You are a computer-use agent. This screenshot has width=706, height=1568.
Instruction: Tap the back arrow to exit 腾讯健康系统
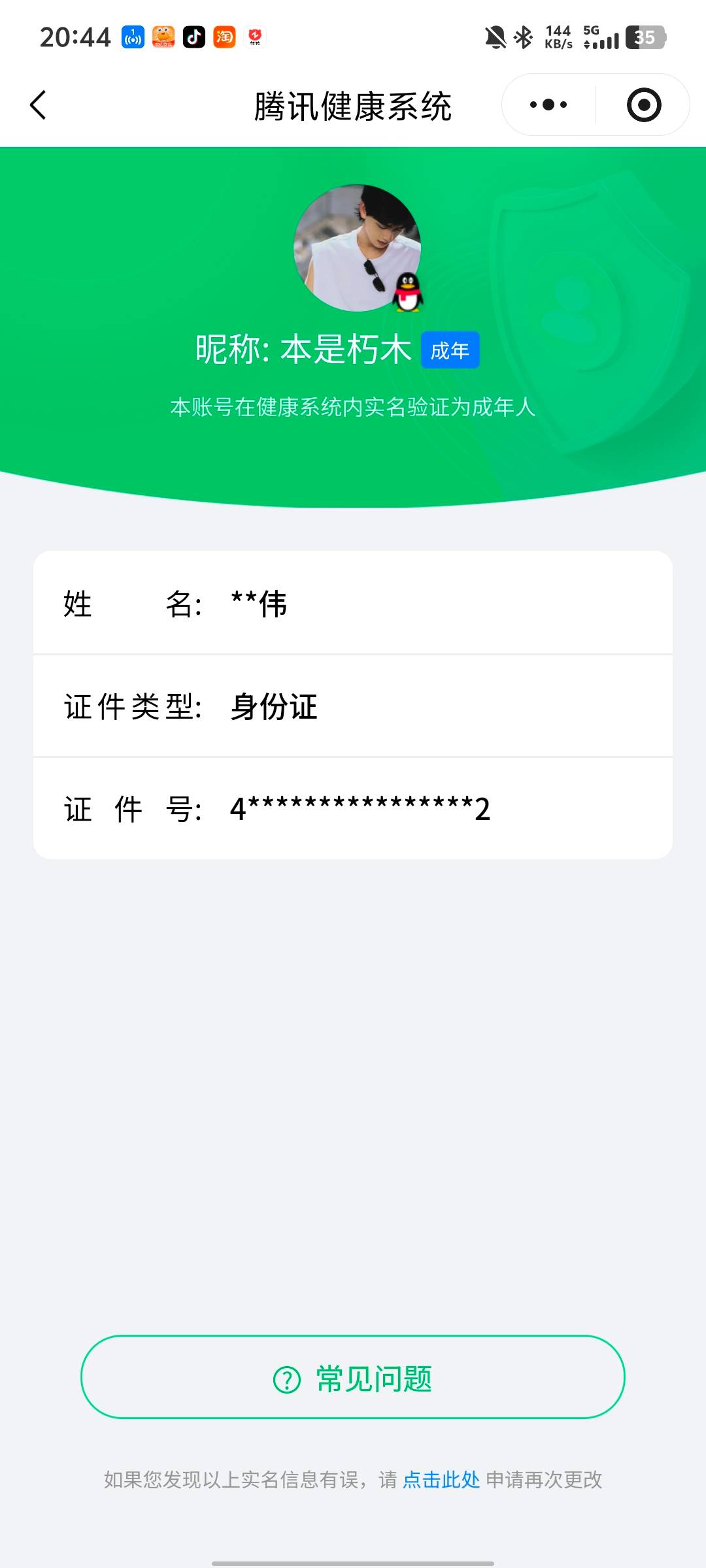[37, 105]
